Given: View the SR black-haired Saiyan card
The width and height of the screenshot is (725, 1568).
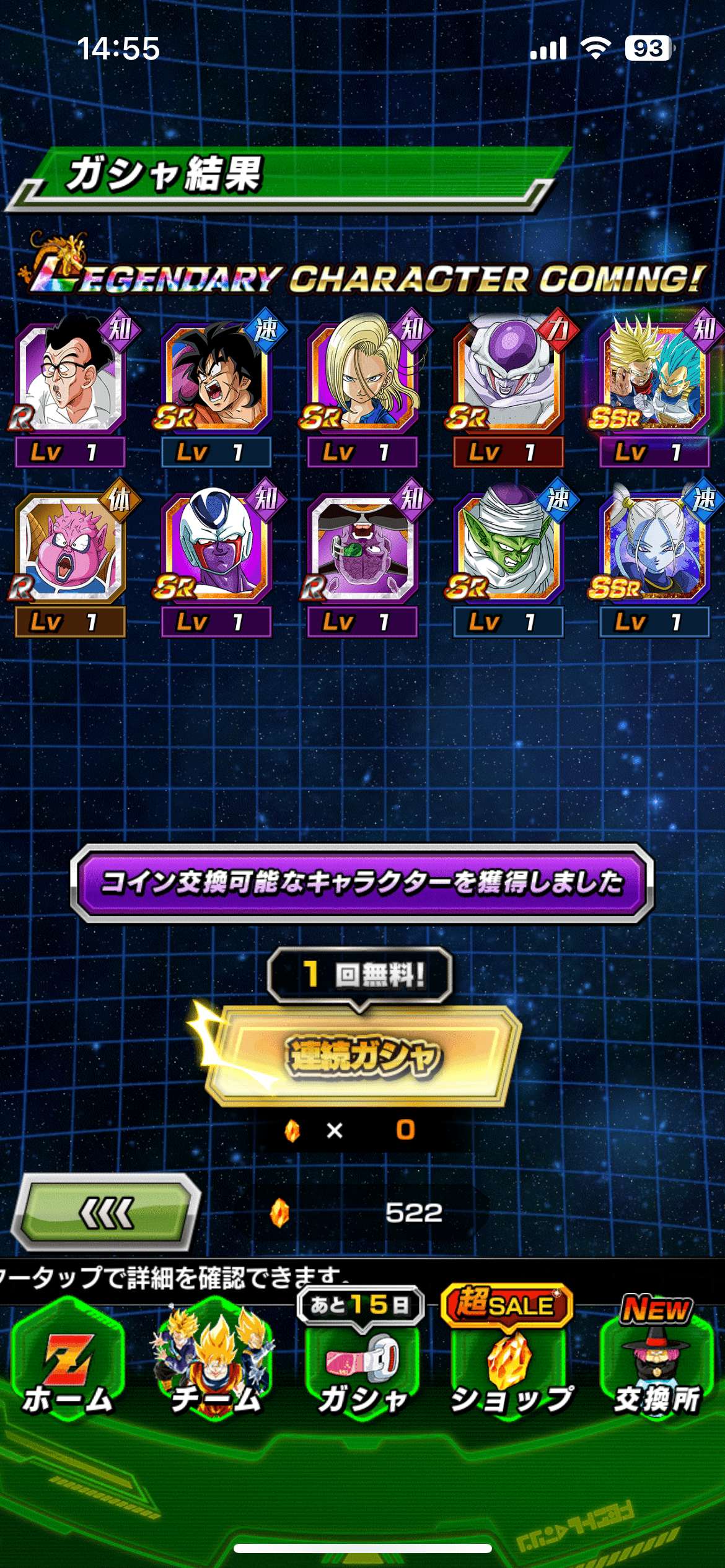Looking at the screenshot, I should (x=216, y=378).
